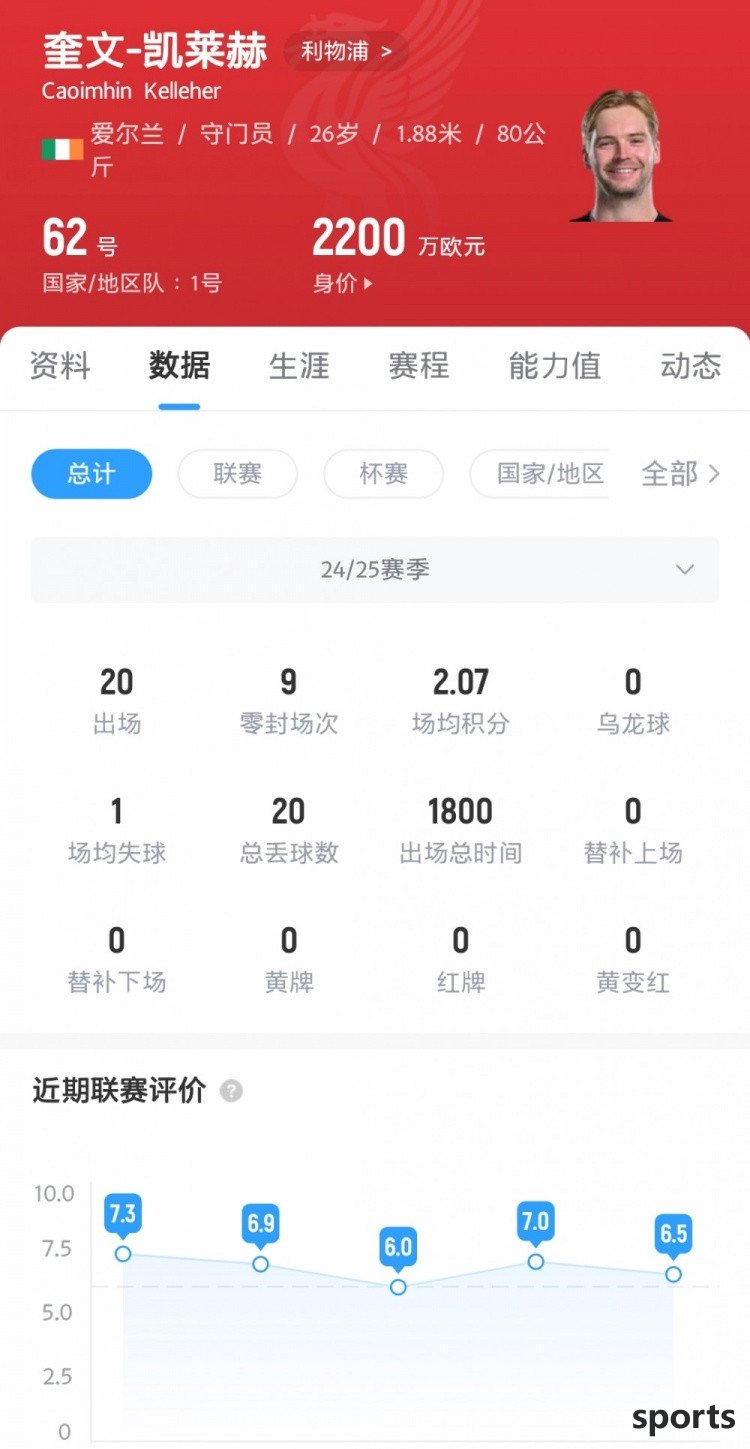View 身价 market value details
Viewport: 750px width, 1449px height.
[343, 283]
